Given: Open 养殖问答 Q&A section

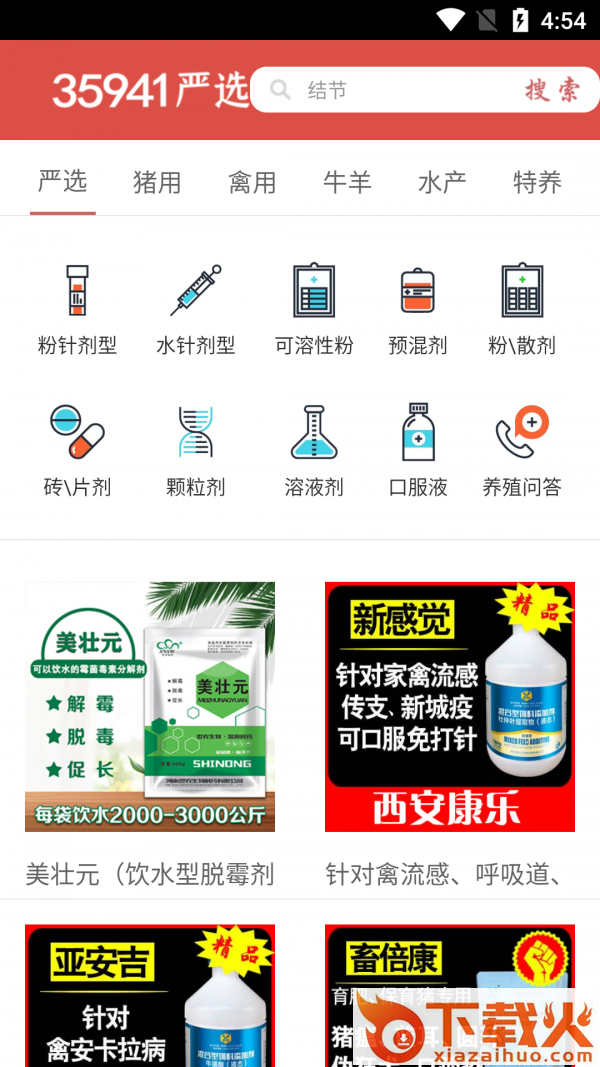Looking at the screenshot, I should tap(522, 450).
